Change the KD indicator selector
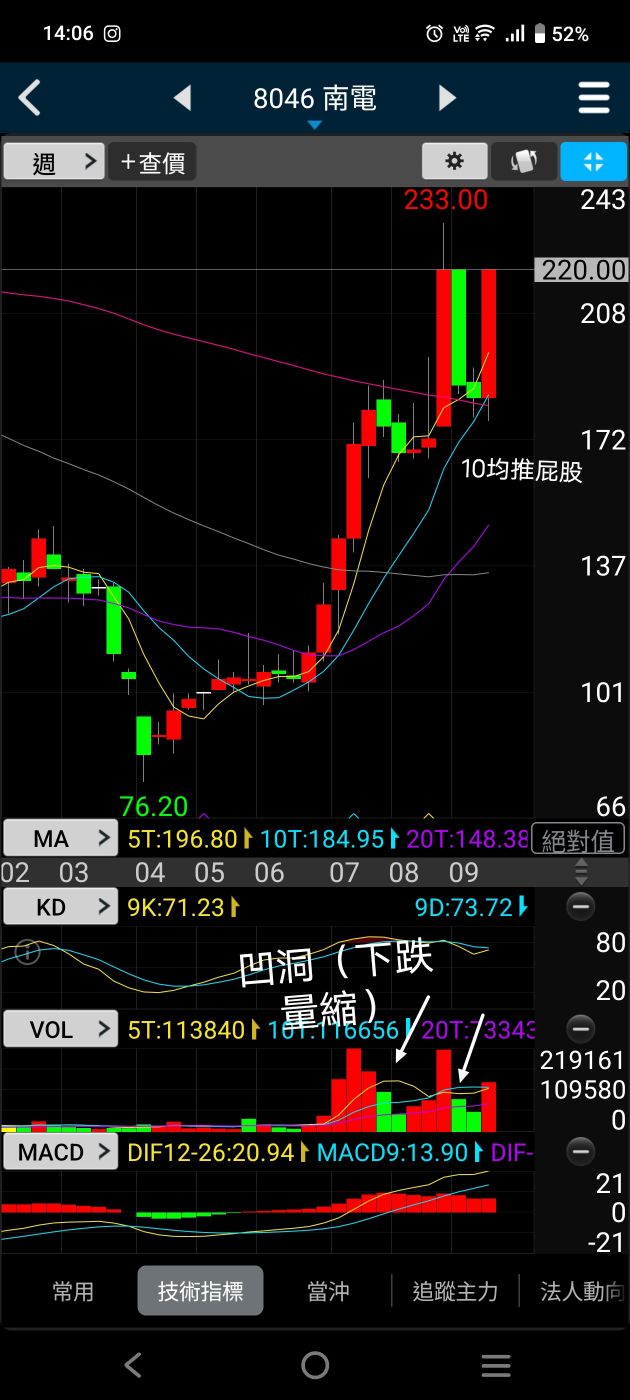 (x=60, y=907)
